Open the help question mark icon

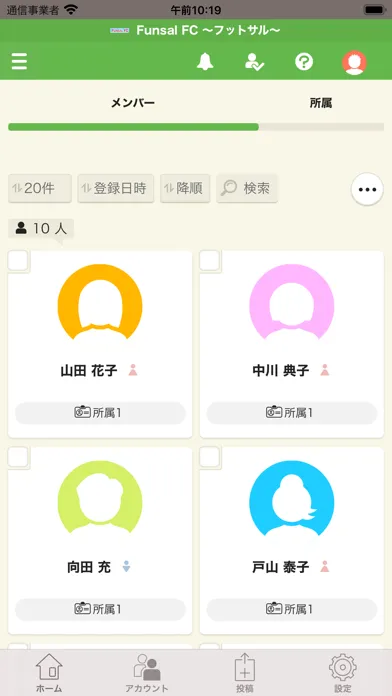click(304, 62)
